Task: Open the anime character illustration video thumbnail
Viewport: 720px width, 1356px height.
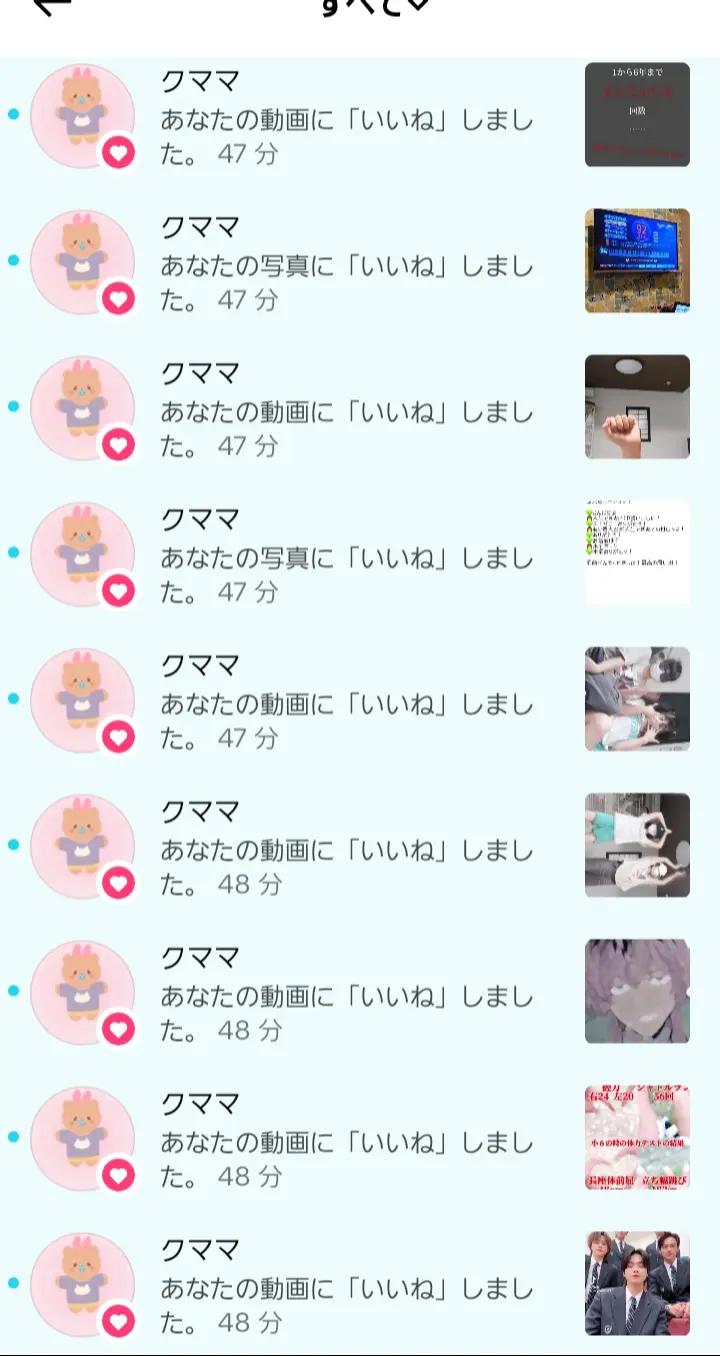Action: click(x=637, y=991)
